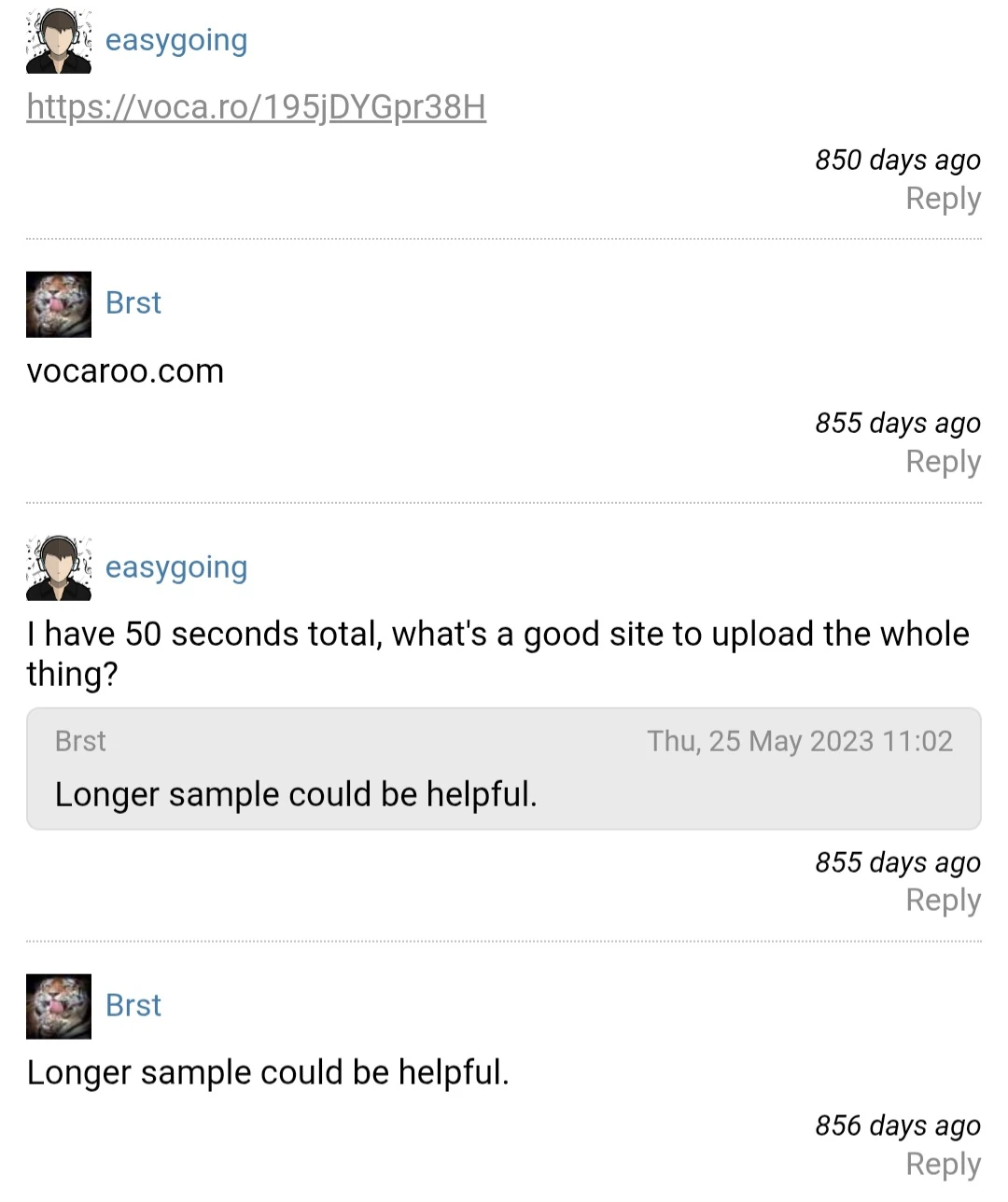Open easygoing's profile above the 50 seconds question

pyautogui.click(x=176, y=567)
